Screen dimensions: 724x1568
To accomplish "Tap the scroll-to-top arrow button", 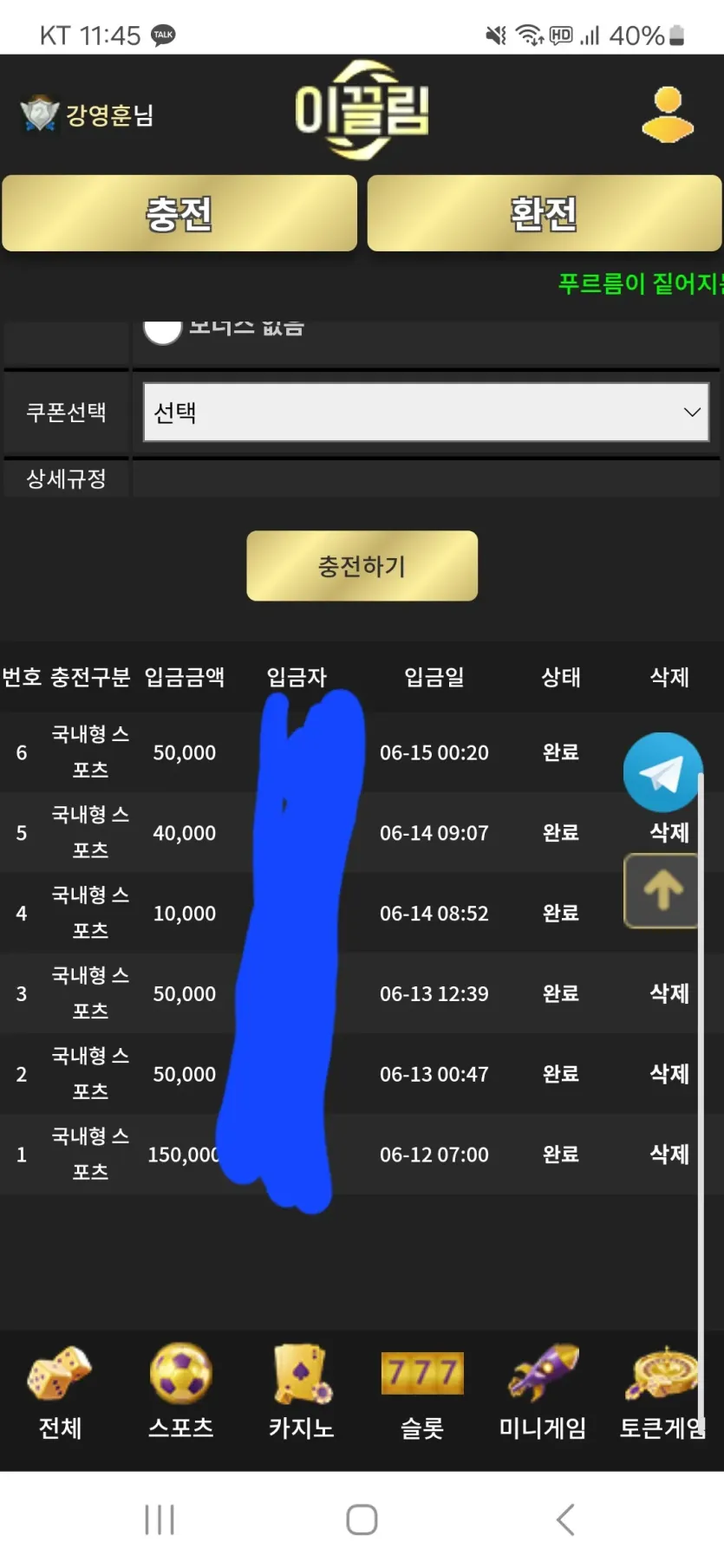I will point(662,890).
